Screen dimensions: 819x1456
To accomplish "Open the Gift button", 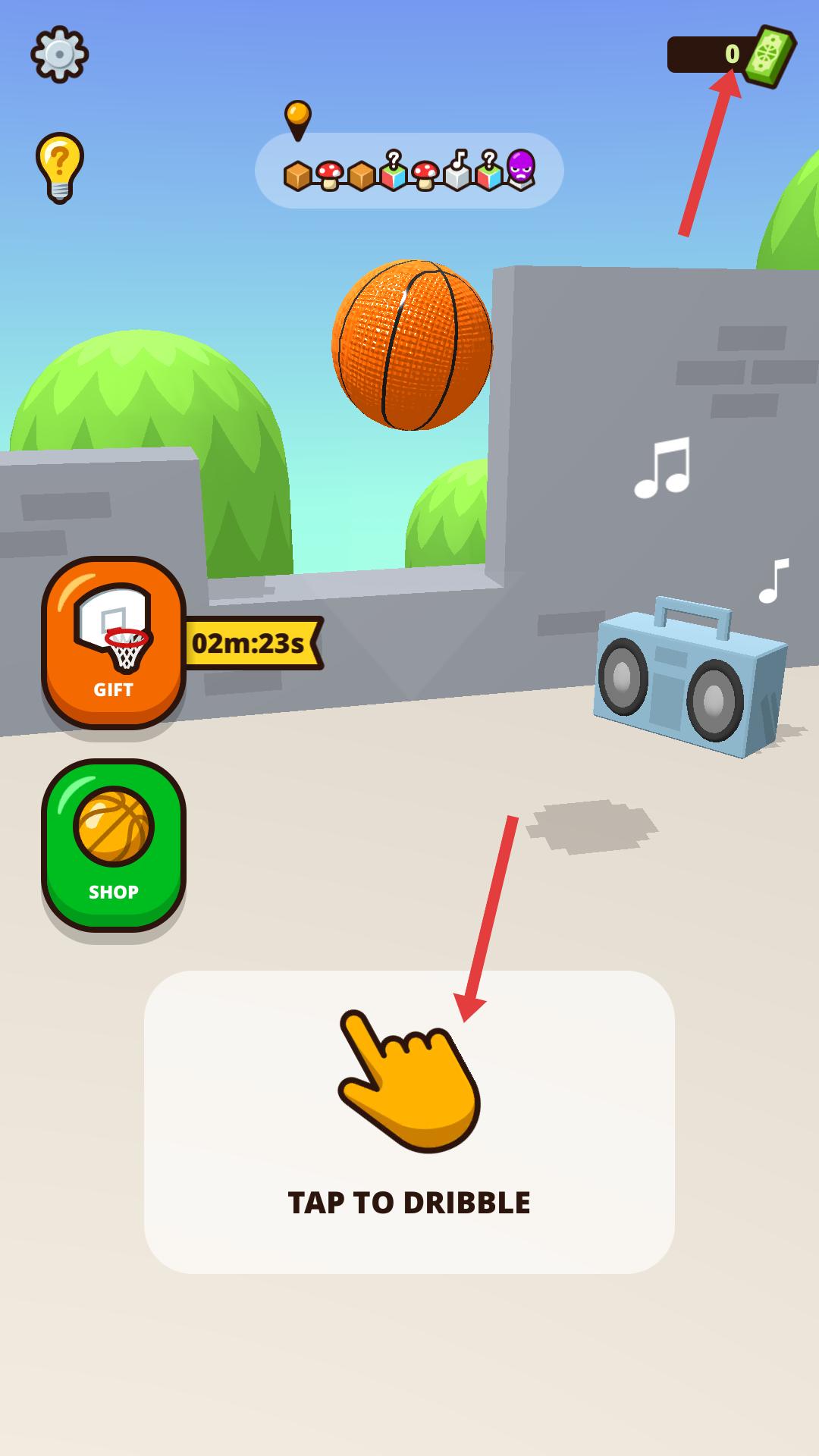I will coord(114,642).
